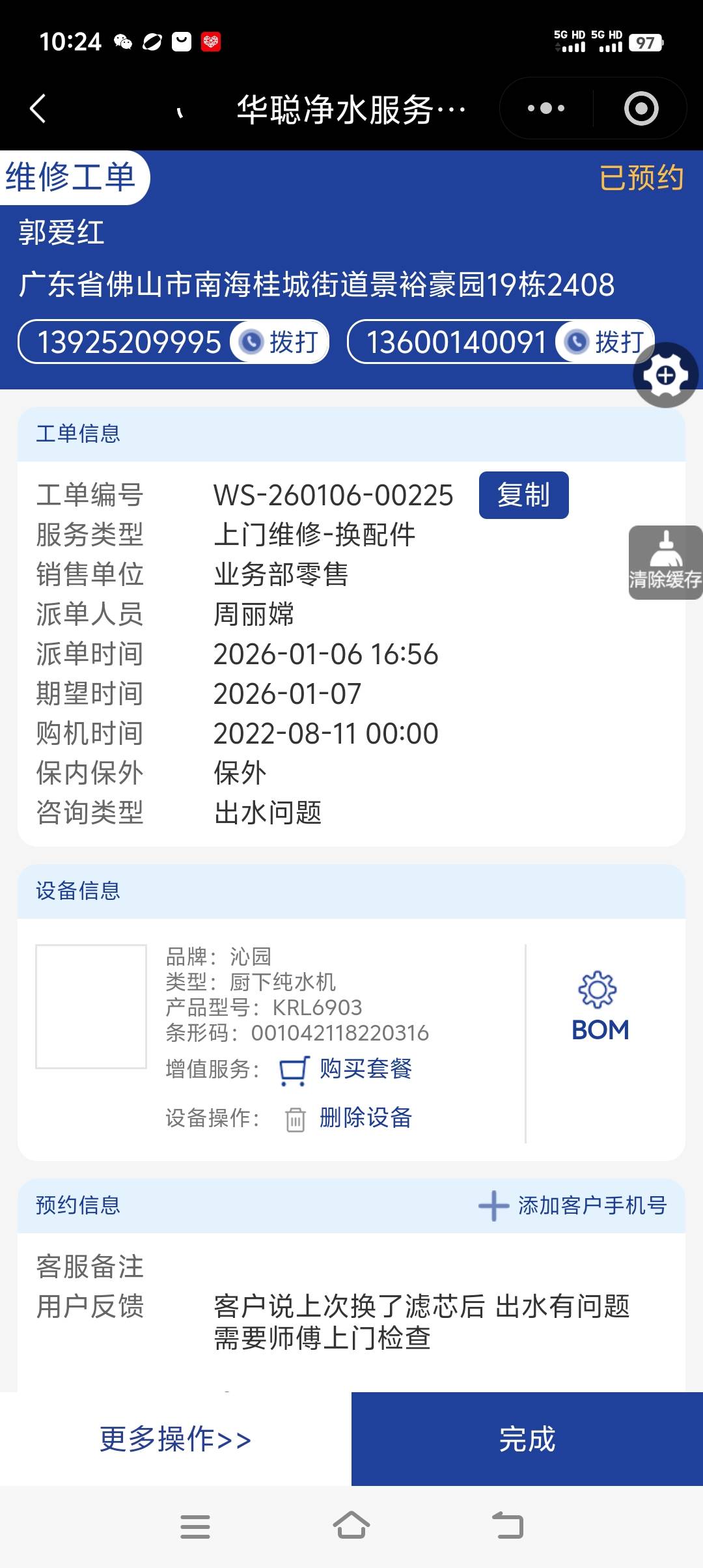The height and width of the screenshot is (1568, 703).
Task: Go back using the header arrow
Action: (38, 108)
